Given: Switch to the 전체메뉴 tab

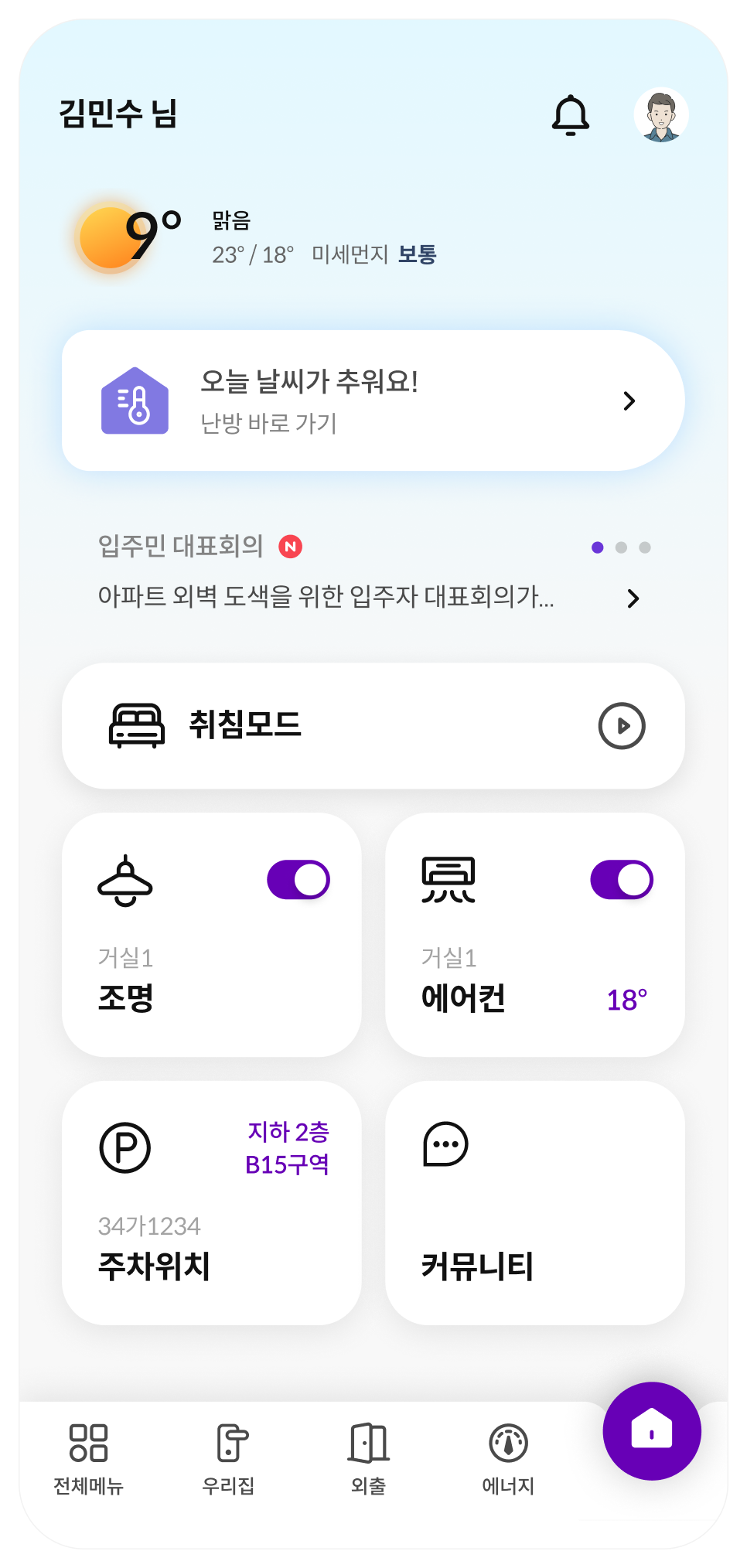Looking at the screenshot, I should click(88, 1458).
